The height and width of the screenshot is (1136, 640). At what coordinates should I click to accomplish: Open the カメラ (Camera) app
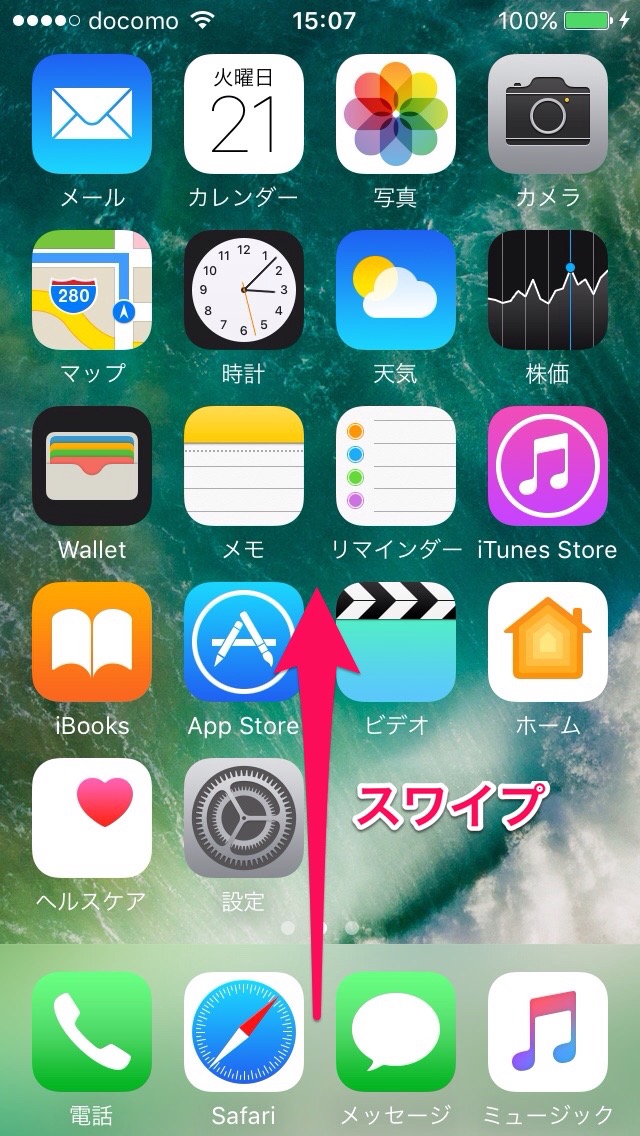click(x=548, y=114)
